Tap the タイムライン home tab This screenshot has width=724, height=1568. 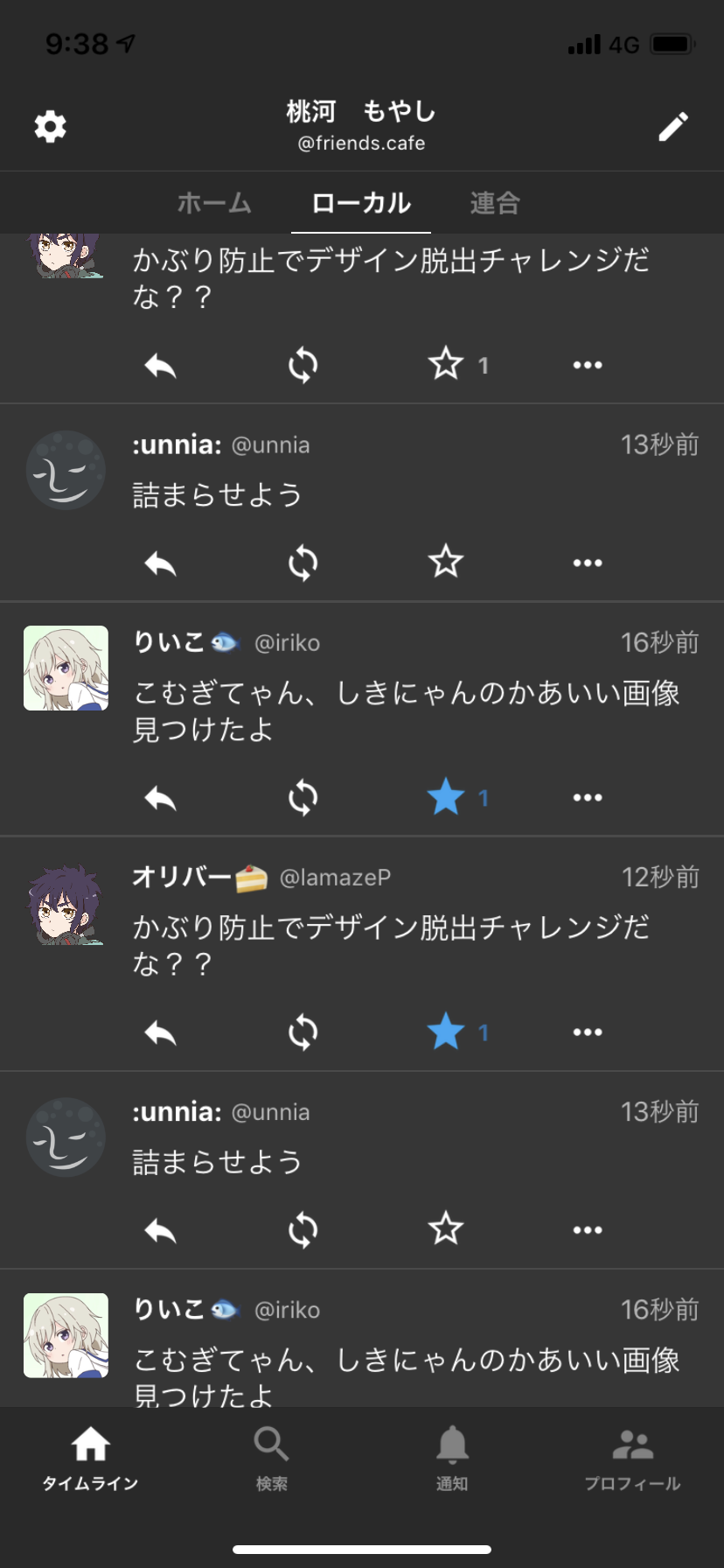(x=90, y=1459)
